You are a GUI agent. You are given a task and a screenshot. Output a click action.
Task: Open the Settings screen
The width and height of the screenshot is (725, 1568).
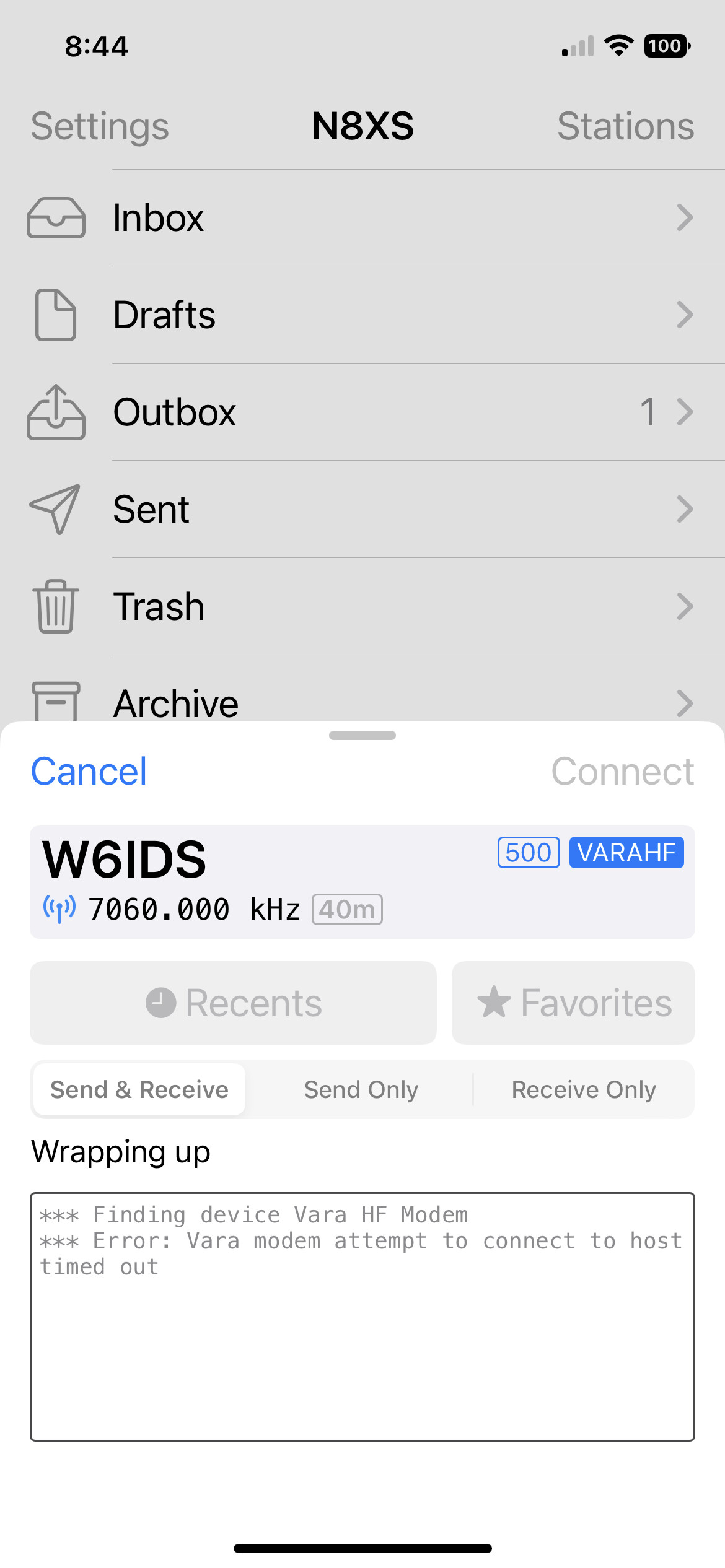100,126
